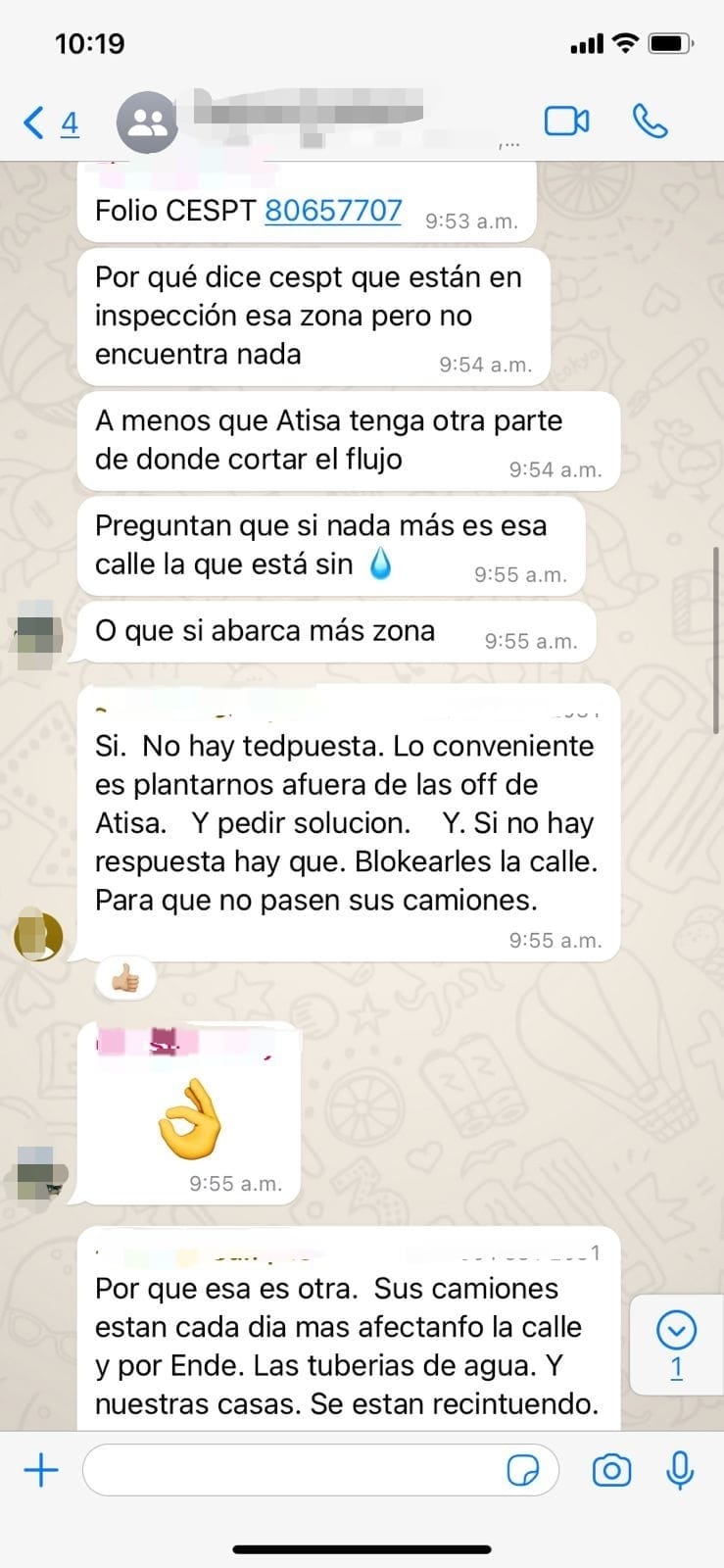
Task: Open the group info from the header avatar
Action: pos(147,122)
